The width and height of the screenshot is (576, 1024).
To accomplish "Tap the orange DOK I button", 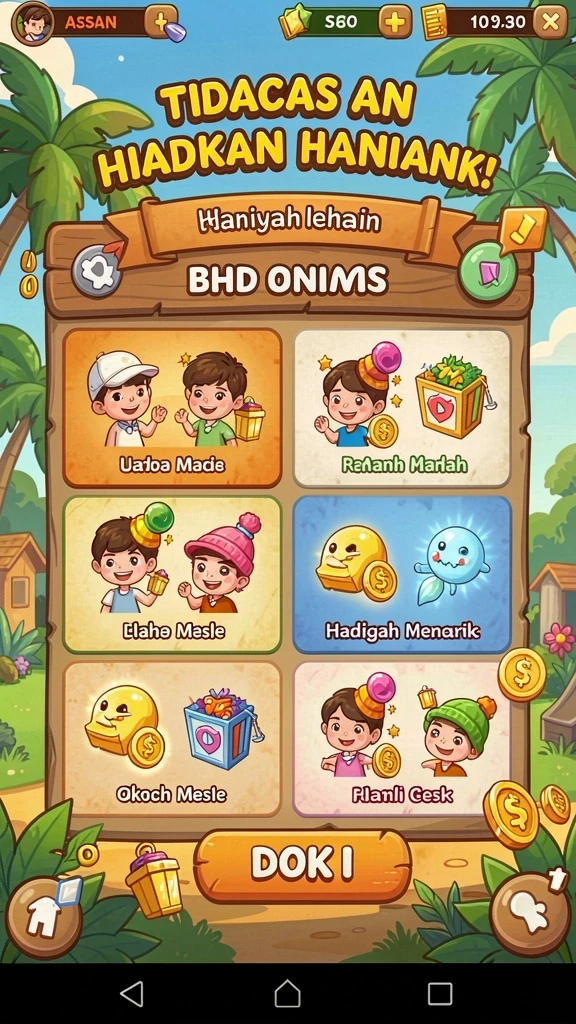I will pyautogui.click(x=302, y=867).
